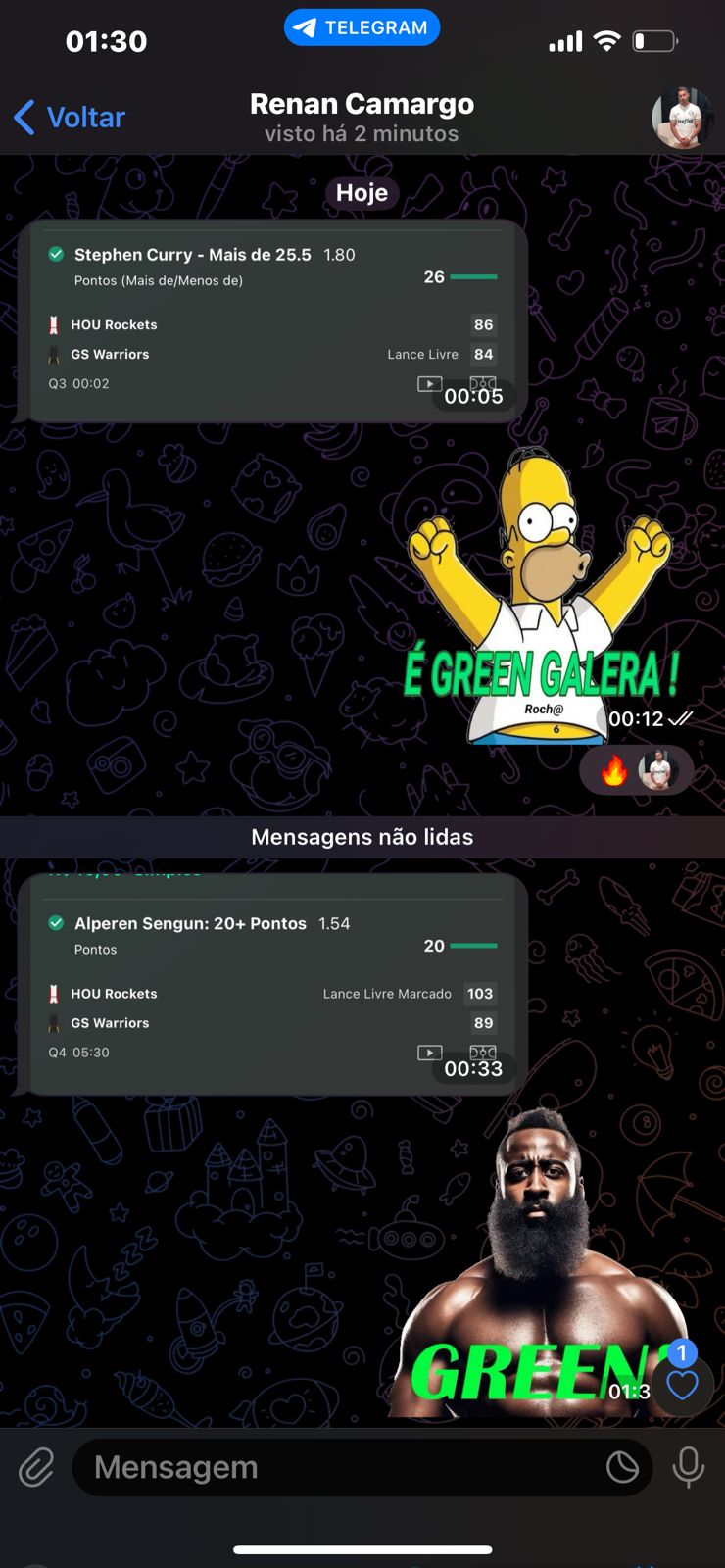The width and height of the screenshot is (725, 1568).
Task: Open the sticker panel icon
Action: click(622, 1468)
